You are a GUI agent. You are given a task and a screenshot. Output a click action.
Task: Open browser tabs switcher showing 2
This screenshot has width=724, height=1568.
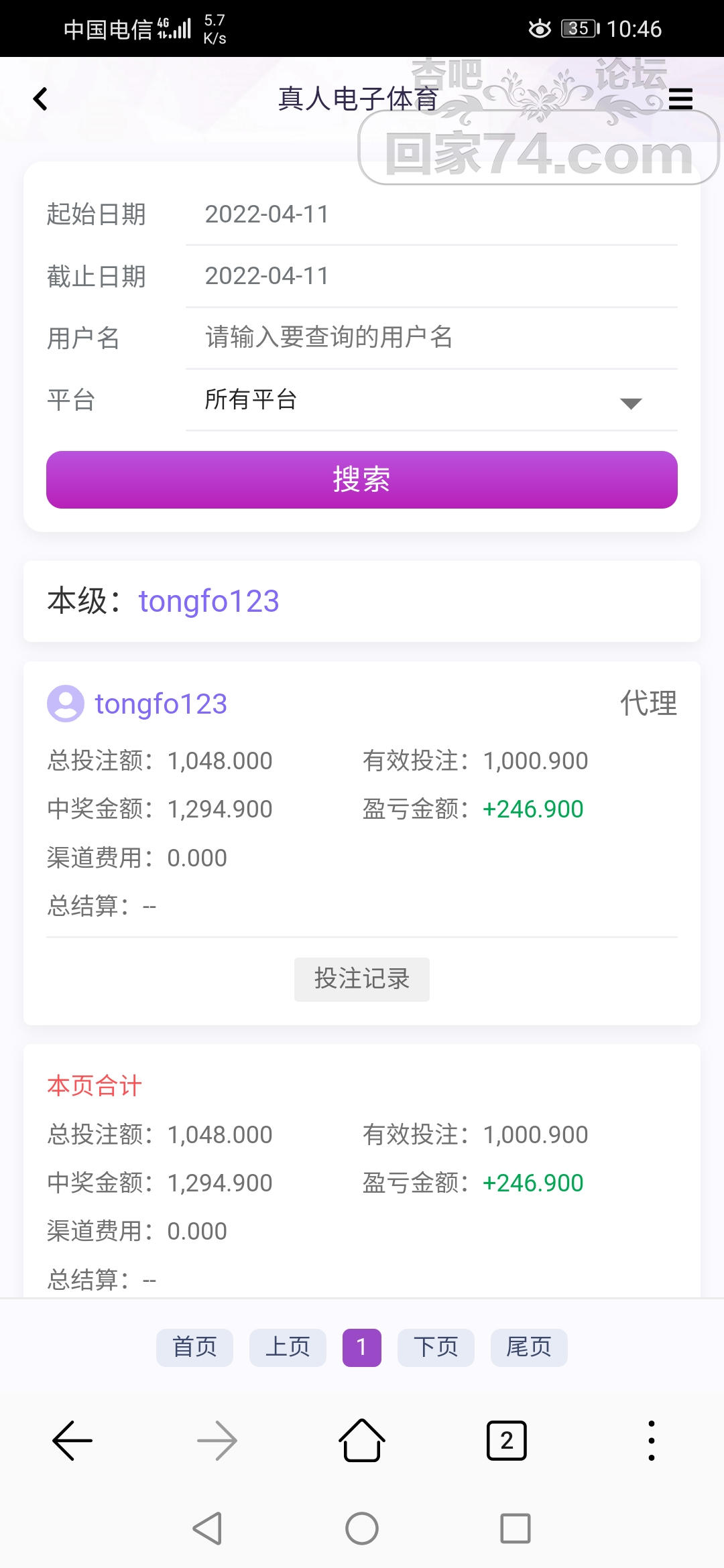coord(507,1441)
